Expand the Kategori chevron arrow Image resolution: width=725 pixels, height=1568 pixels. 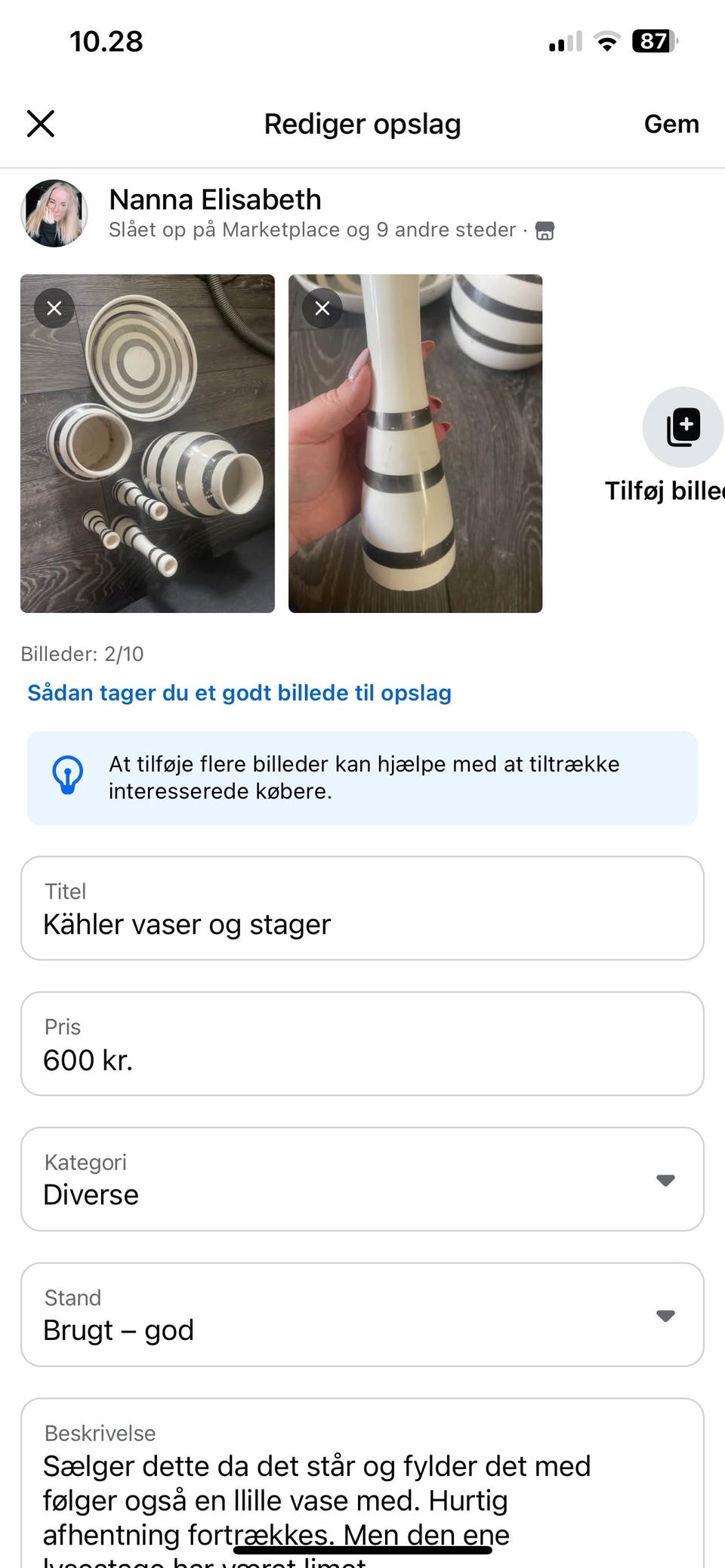[x=665, y=1180]
